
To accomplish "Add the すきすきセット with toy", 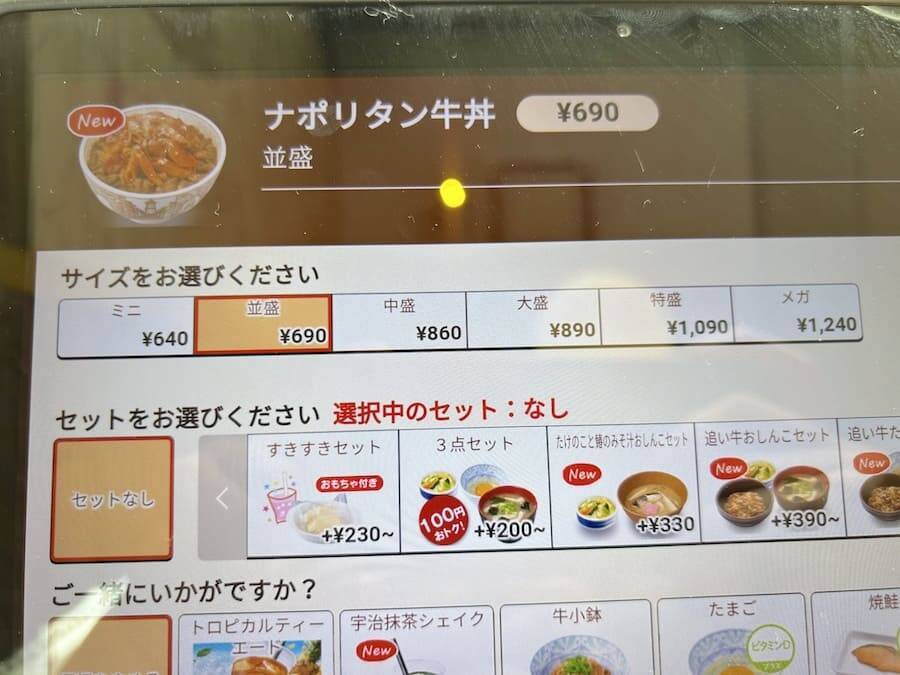I will tap(323, 491).
